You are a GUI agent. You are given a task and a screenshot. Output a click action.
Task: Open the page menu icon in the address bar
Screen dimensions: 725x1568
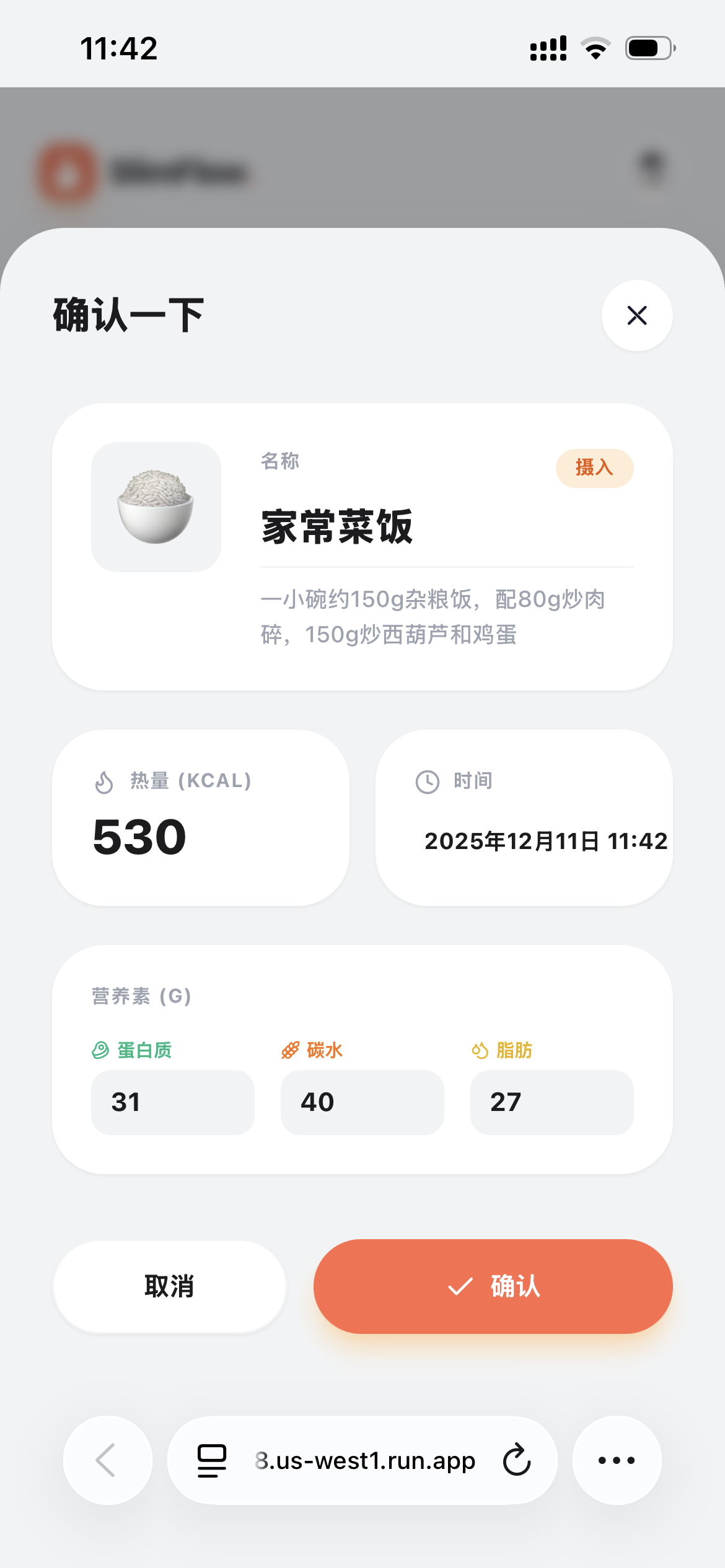point(211,1460)
